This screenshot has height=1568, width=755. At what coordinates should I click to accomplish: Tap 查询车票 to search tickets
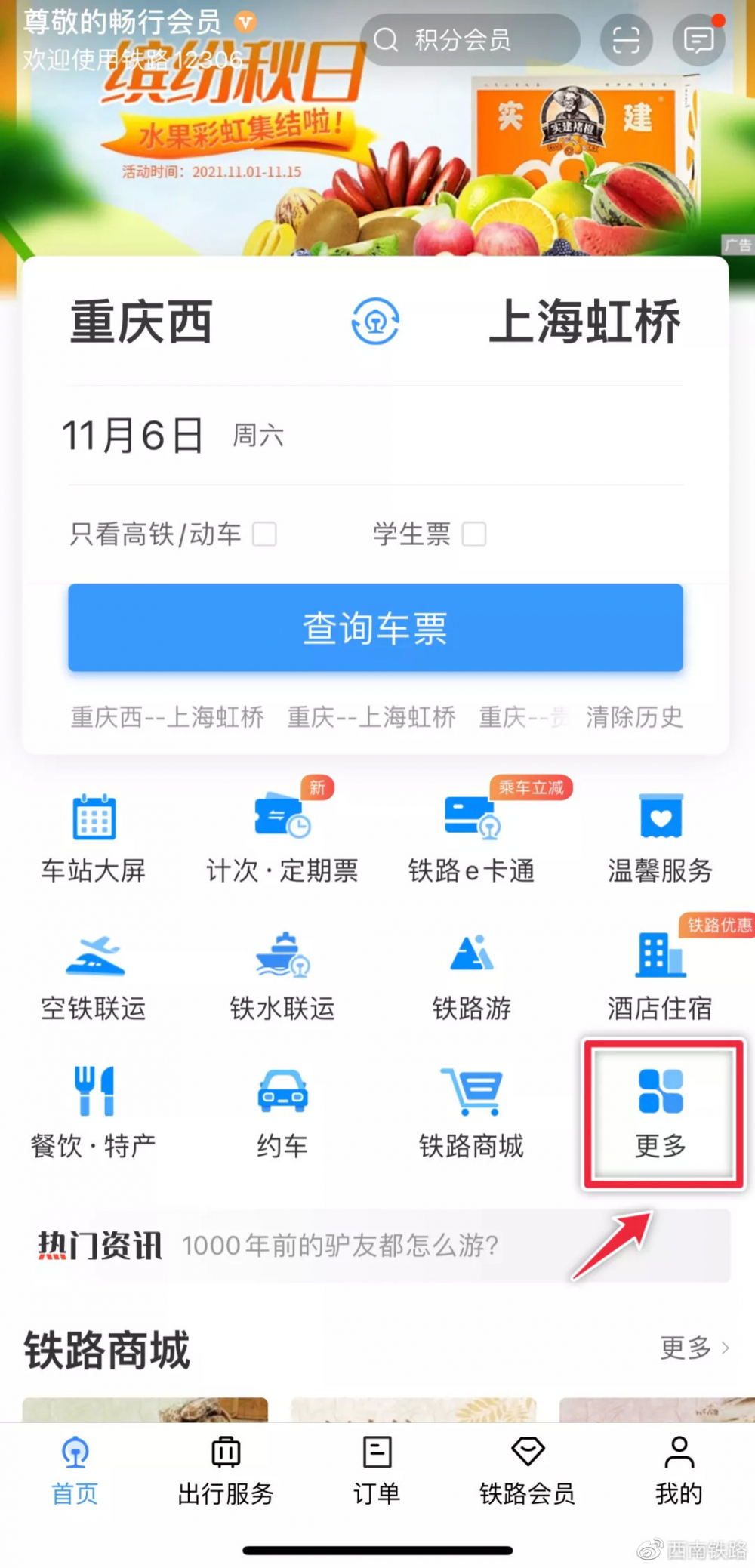(x=375, y=627)
